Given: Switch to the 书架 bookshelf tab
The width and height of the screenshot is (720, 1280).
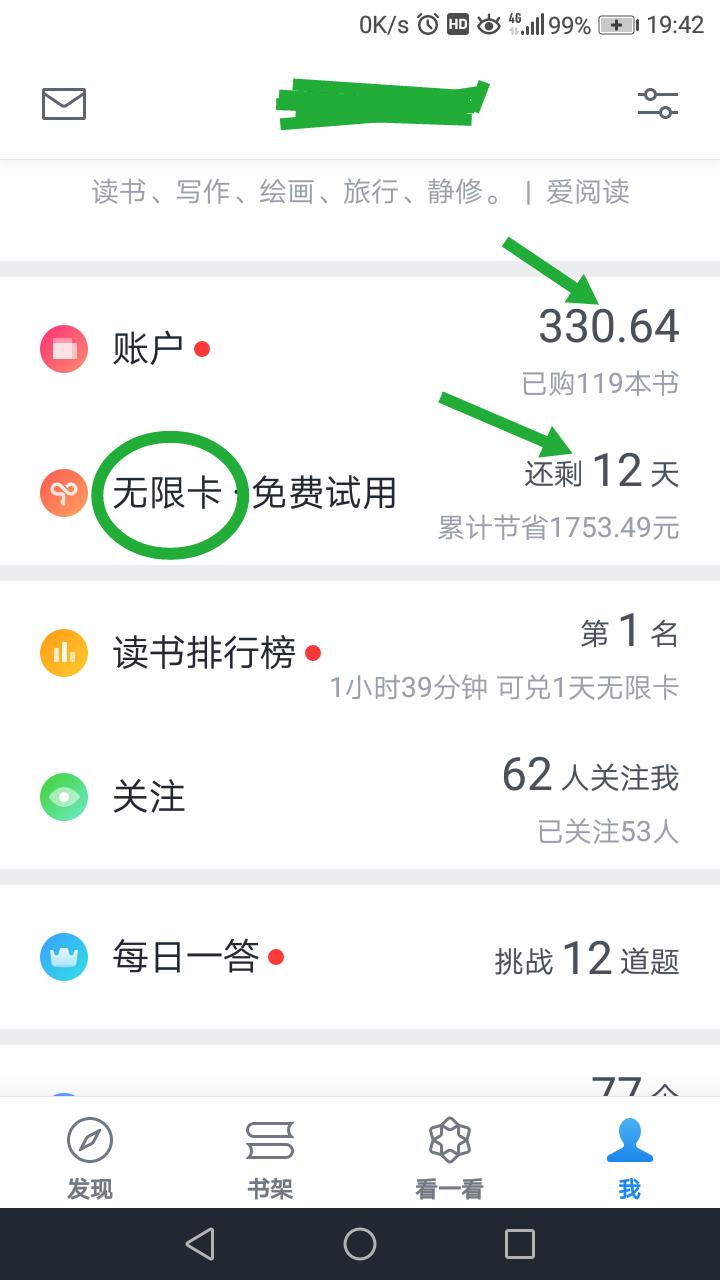Looking at the screenshot, I should coord(270,1158).
